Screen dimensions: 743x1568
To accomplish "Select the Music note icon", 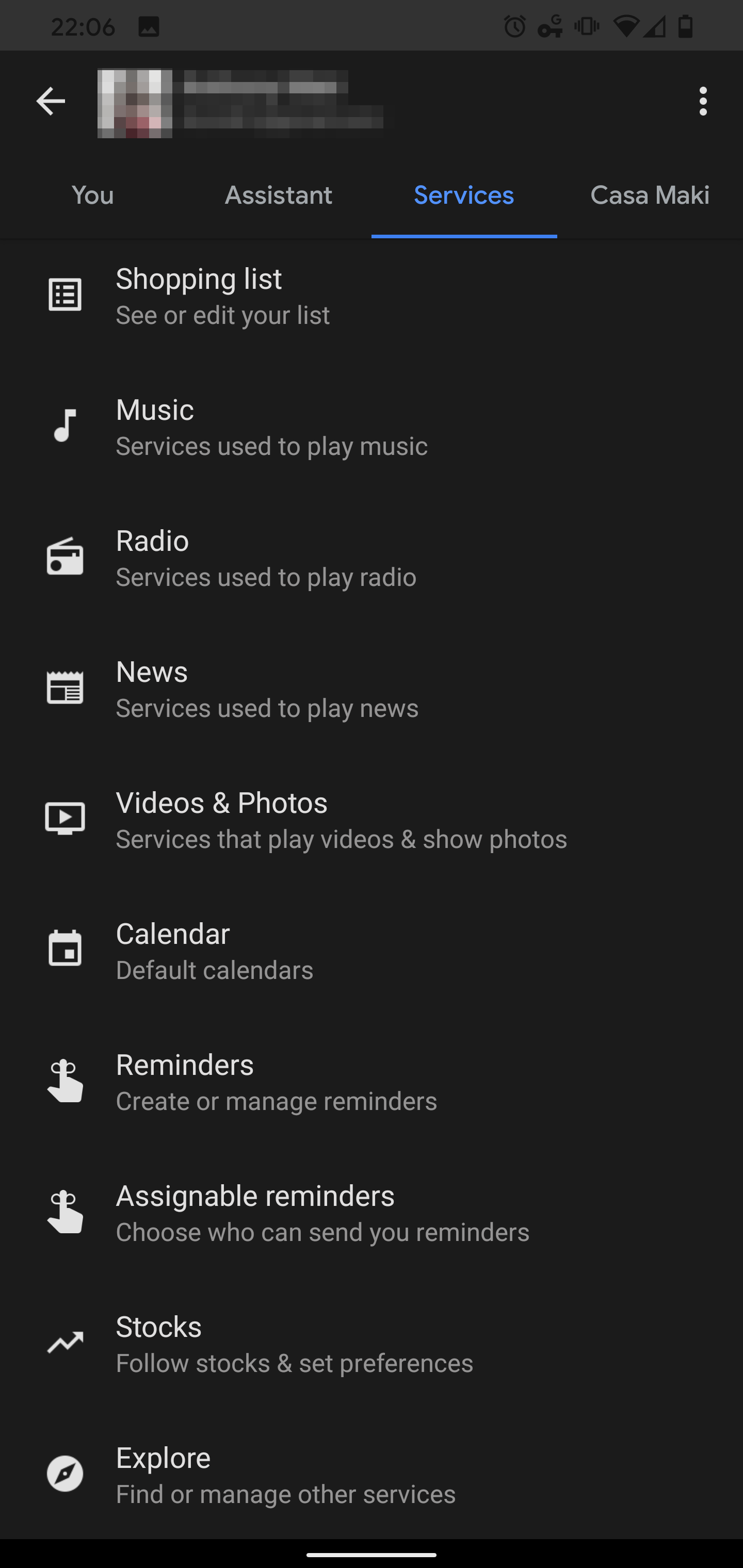I will pyautogui.click(x=65, y=426).
